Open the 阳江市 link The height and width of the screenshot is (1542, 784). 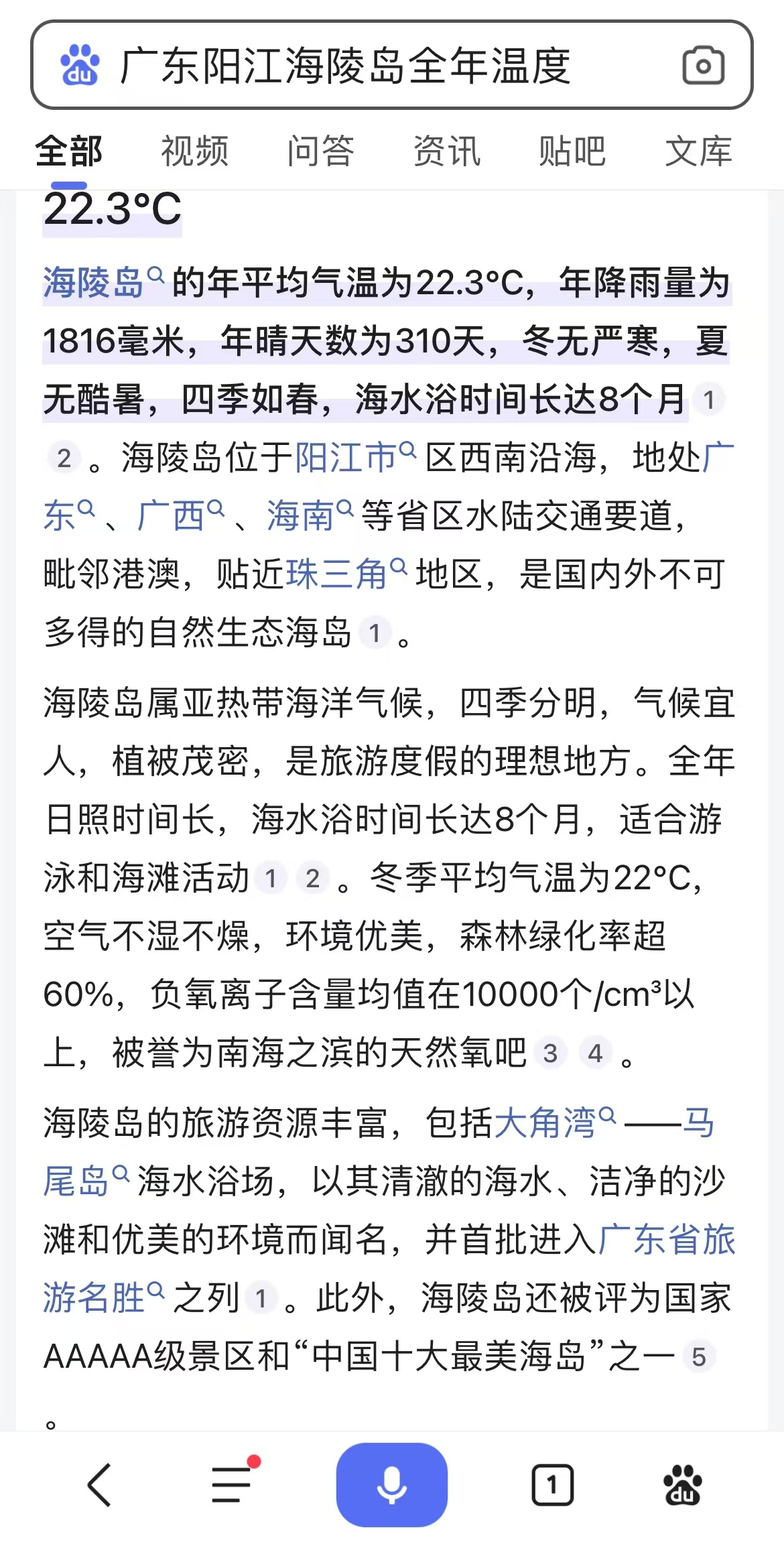coord(348,458)
